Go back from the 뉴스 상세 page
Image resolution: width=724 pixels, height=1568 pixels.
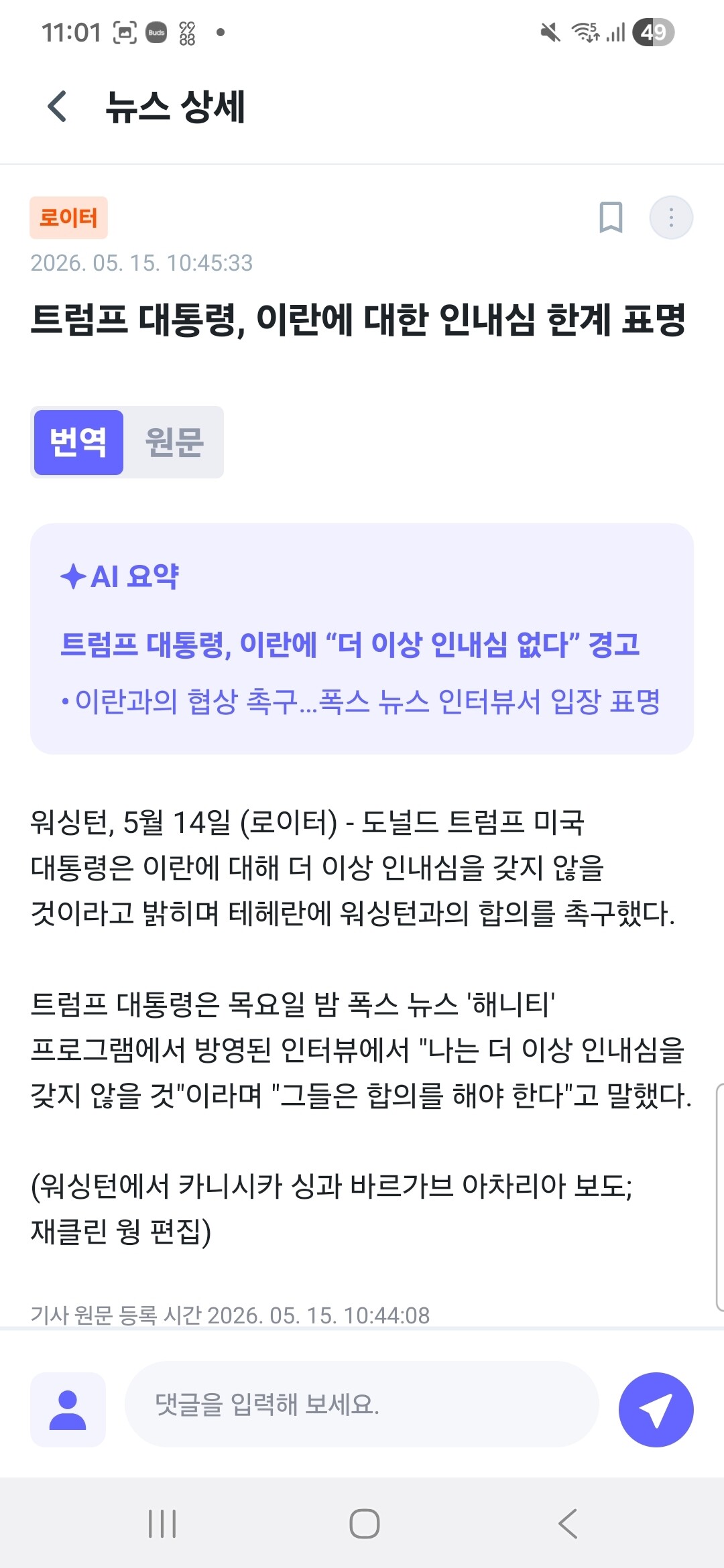click(58, 107)
